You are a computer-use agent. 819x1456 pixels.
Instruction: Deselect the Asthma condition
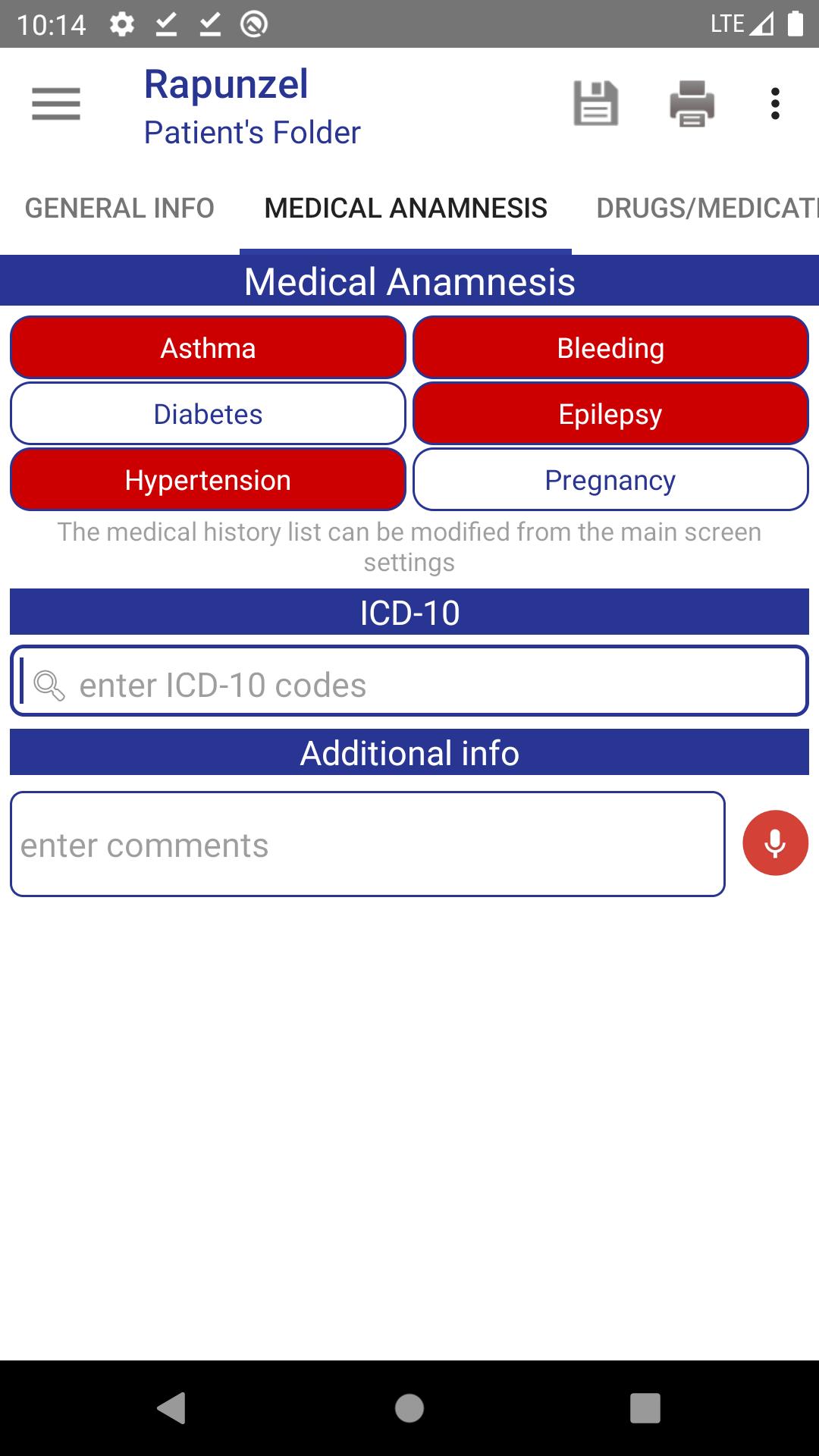click(208, 348)
